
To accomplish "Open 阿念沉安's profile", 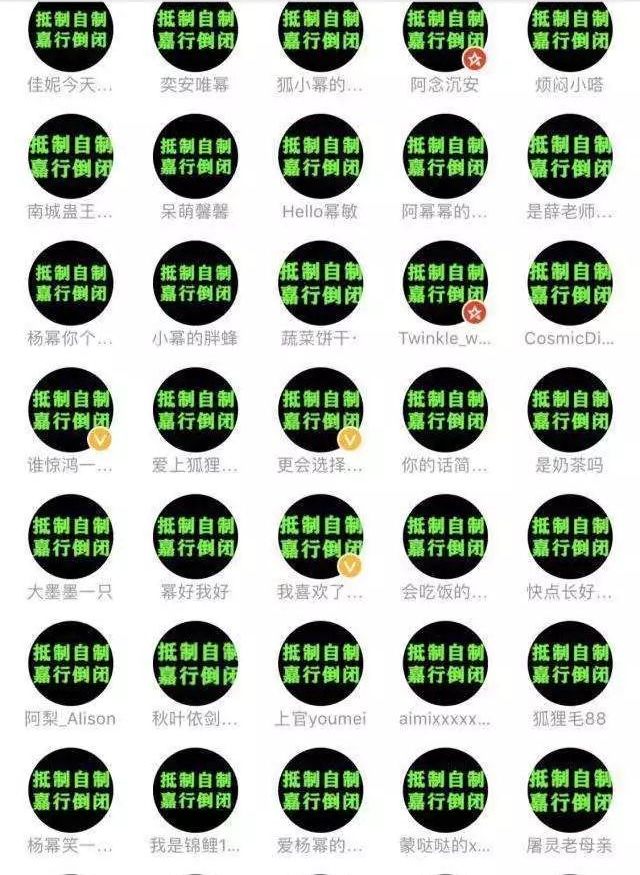I will click(x=445, y=35).
